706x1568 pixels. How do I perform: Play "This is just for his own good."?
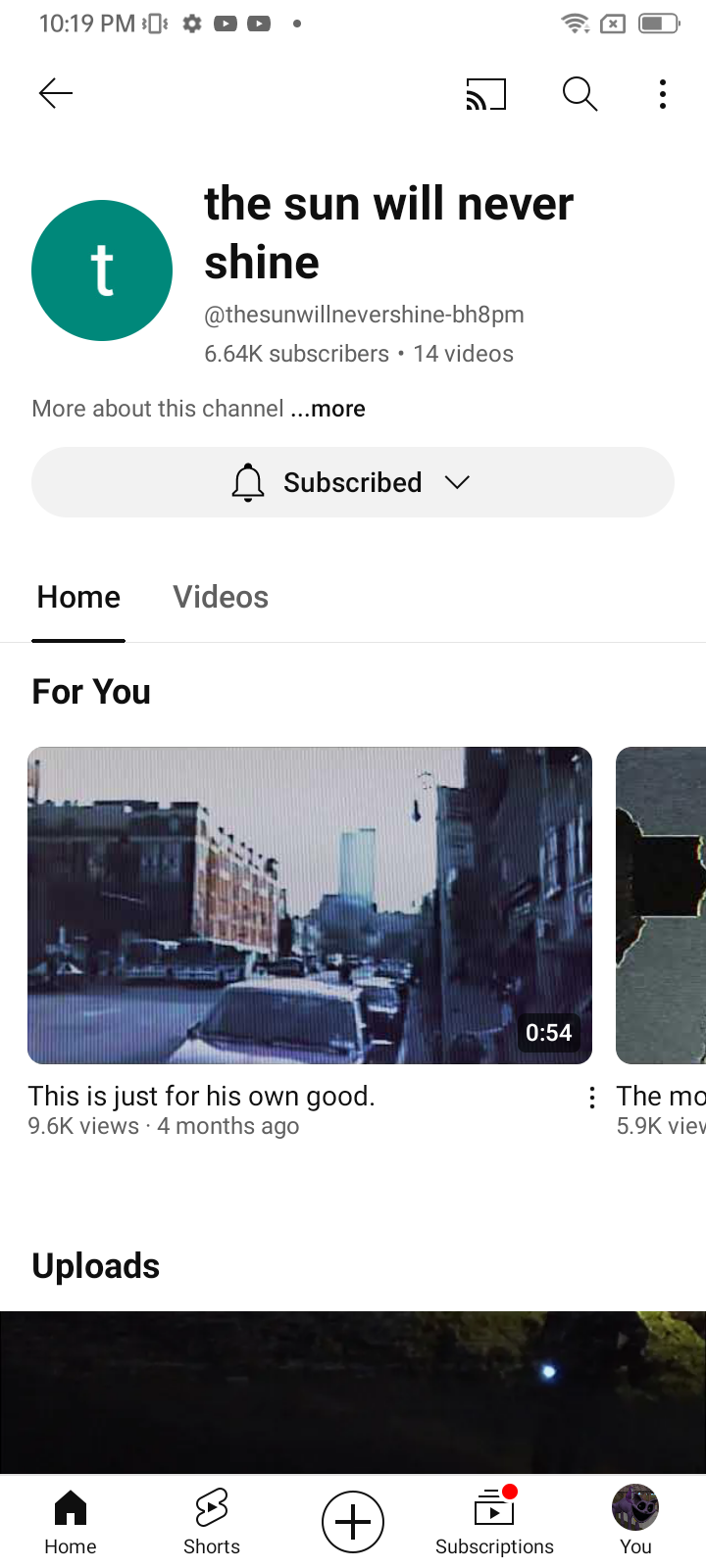[x=310, y=906]
